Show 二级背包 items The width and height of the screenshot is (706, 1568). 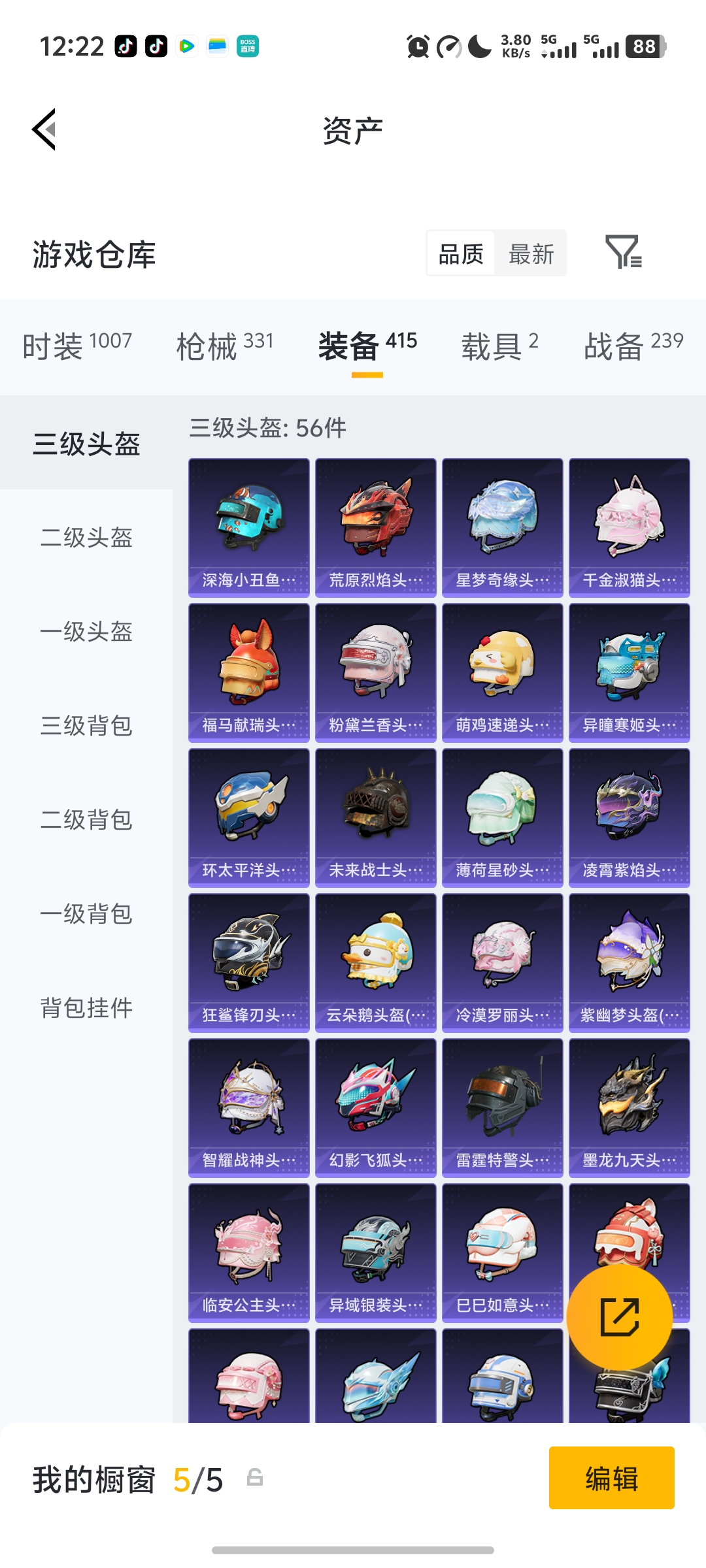point(86,820)
